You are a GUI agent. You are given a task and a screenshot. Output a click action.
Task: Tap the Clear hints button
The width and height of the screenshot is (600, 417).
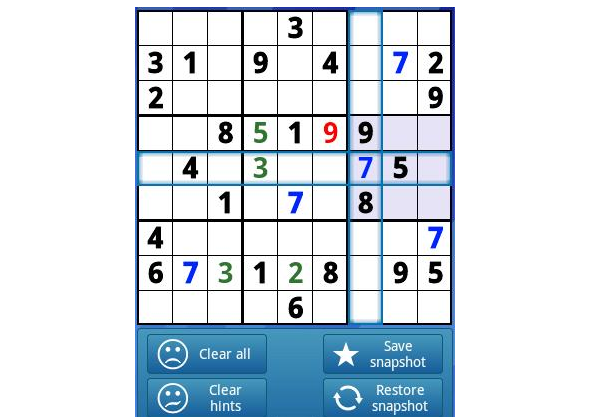click(x=206, y=397)
